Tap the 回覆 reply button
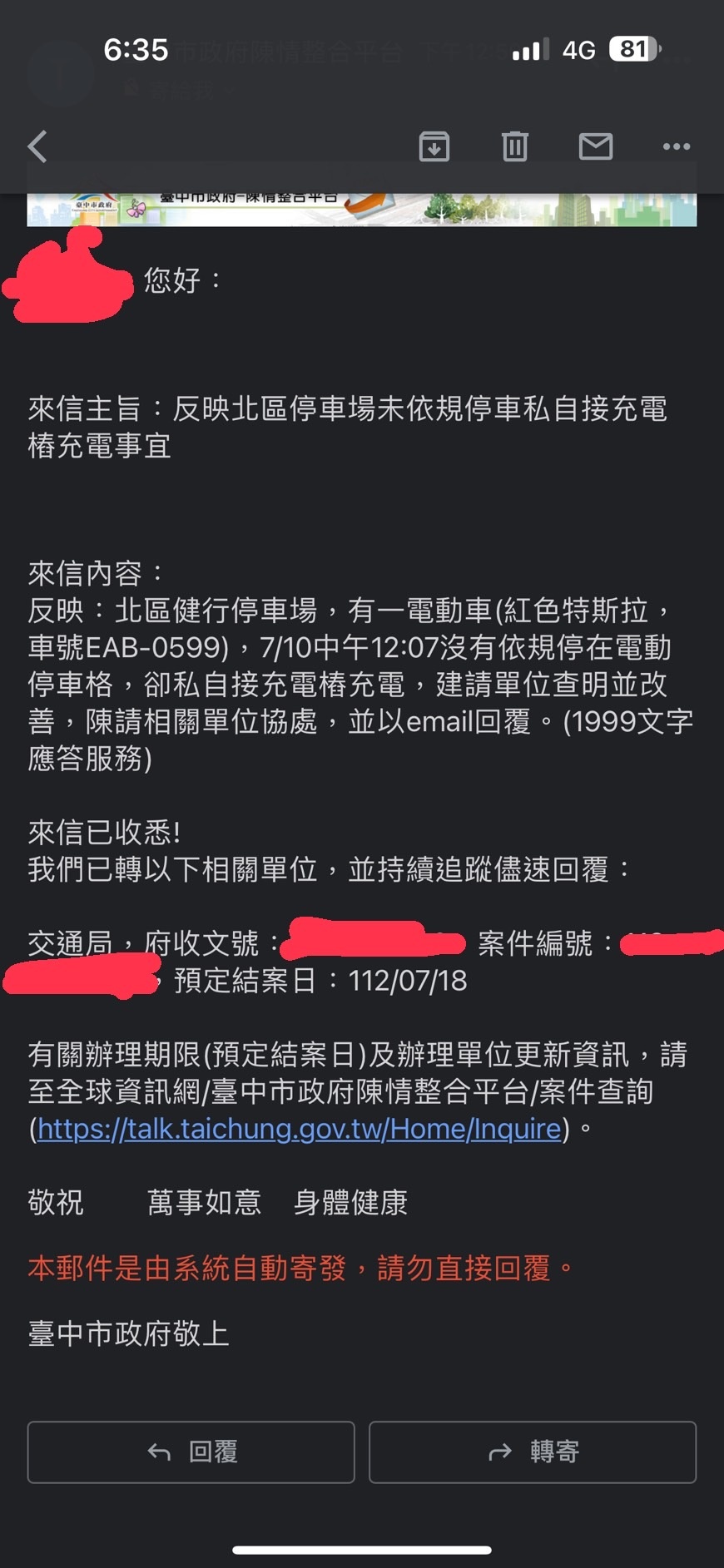 [x=191, y=1452]
